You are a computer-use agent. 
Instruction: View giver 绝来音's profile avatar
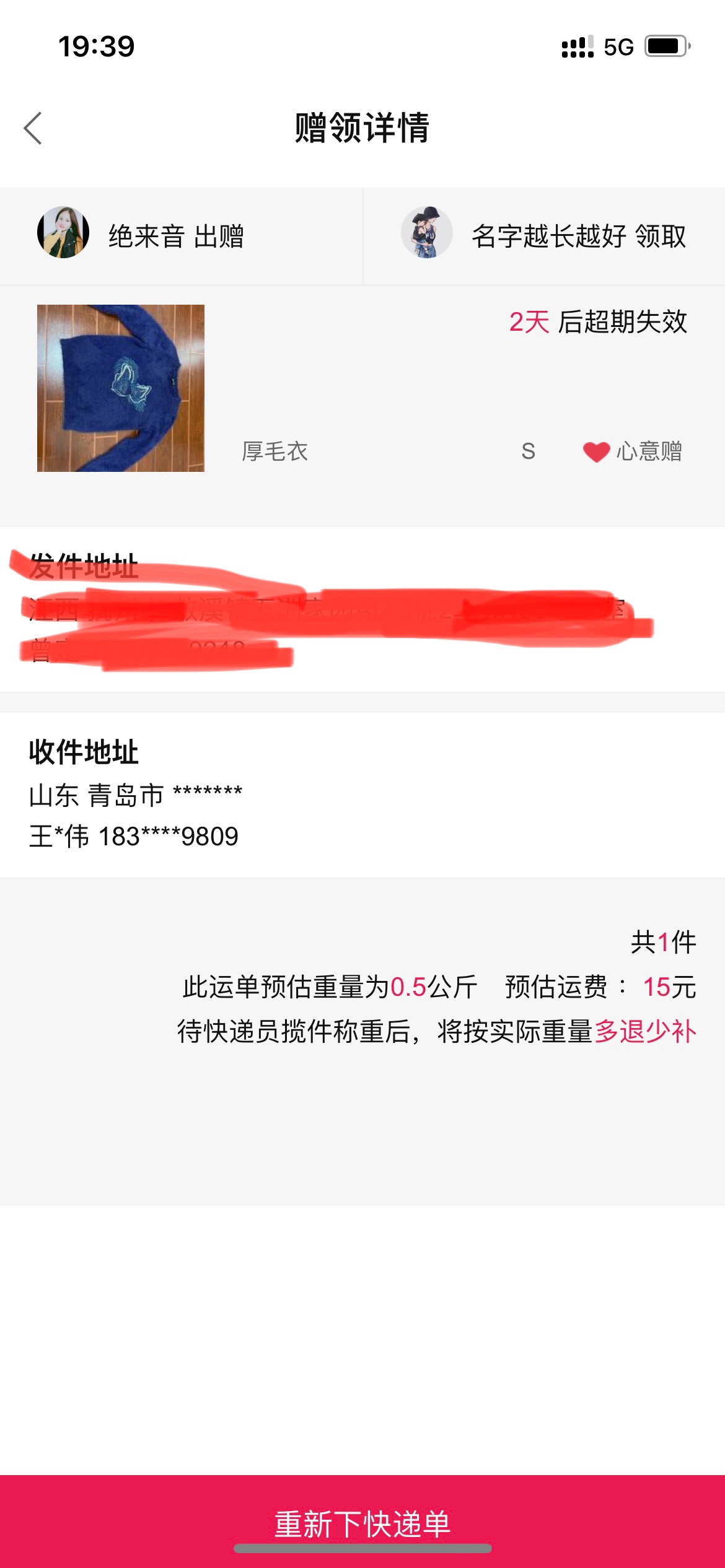click(63, 232)
